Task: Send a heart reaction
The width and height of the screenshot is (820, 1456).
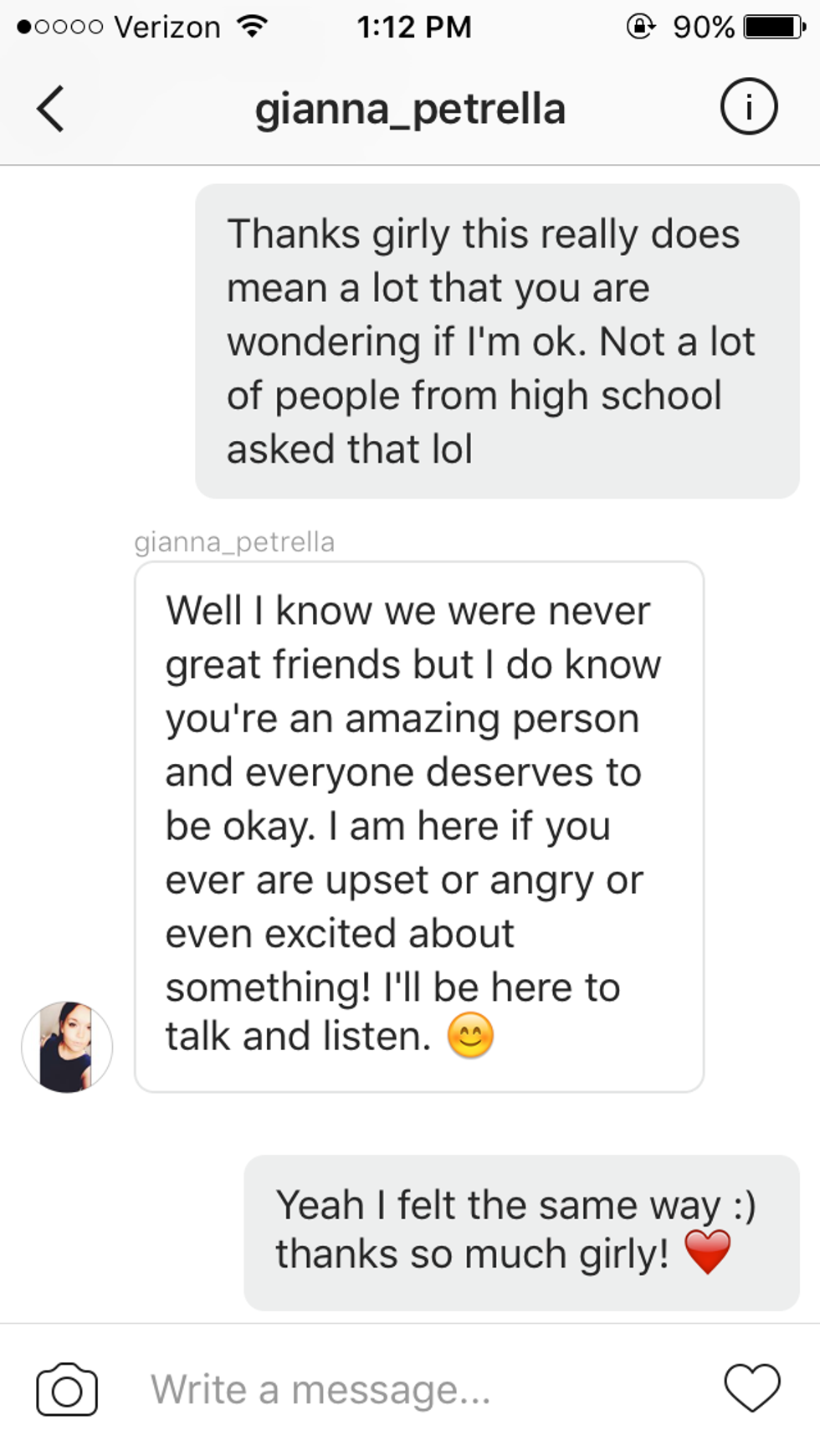Action: (751, 1387)
